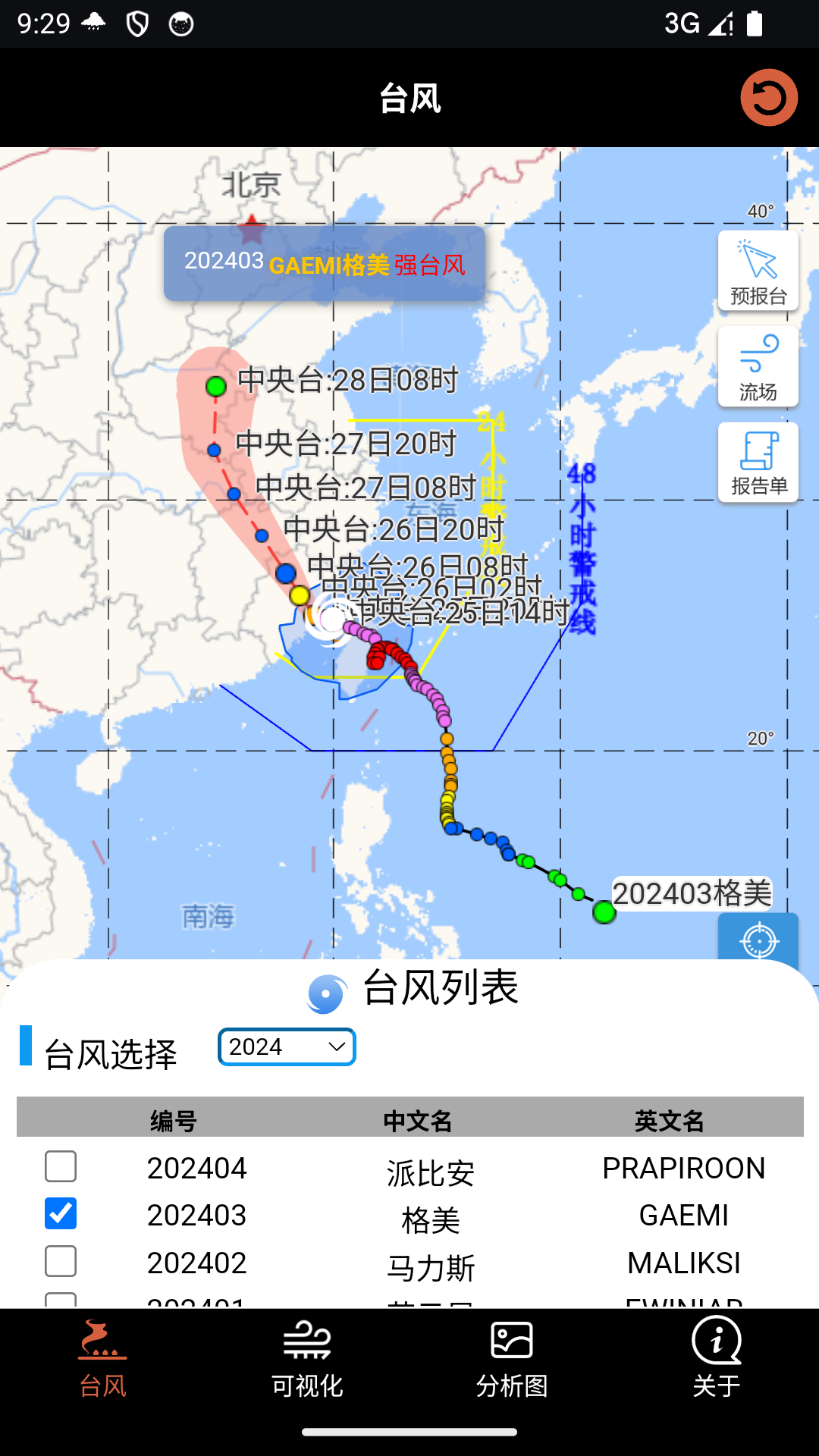Show the 流场 wind flow field

(x=758, y=367)
